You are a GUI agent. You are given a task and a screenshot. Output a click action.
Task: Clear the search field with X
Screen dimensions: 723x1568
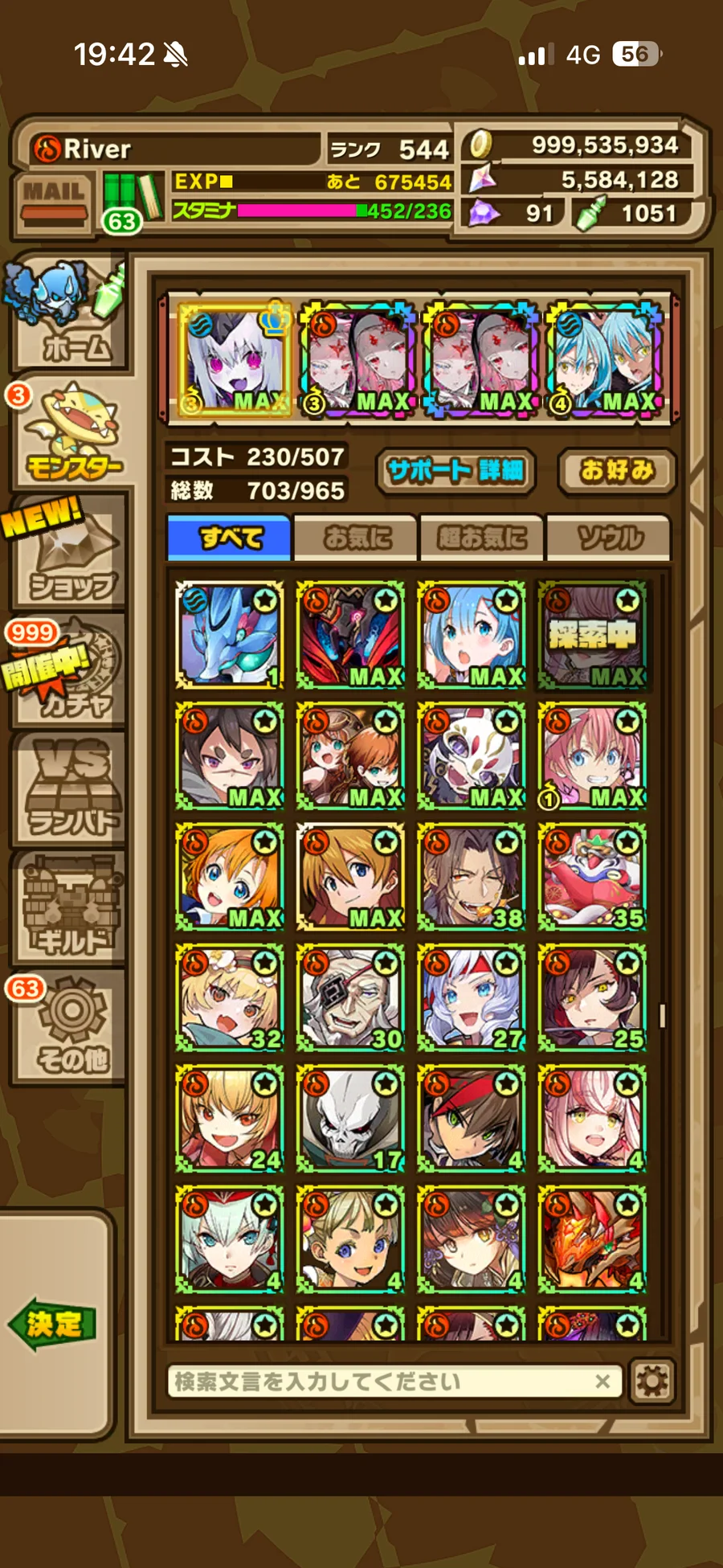(602, 1382)
